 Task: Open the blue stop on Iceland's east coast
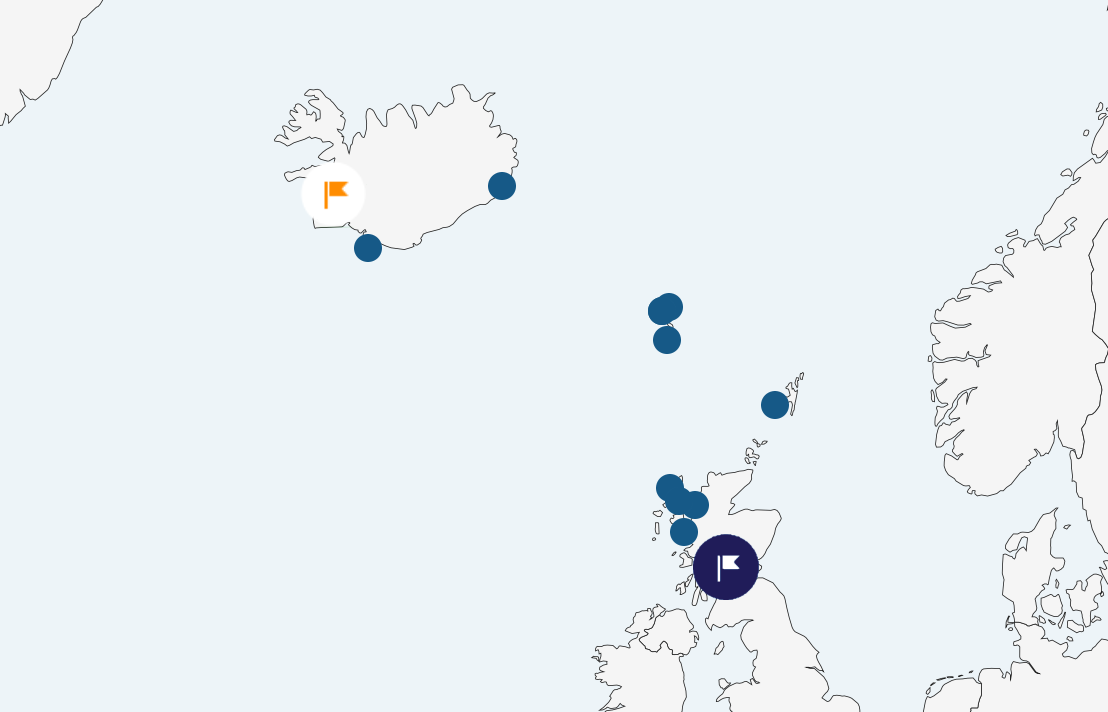502,186
